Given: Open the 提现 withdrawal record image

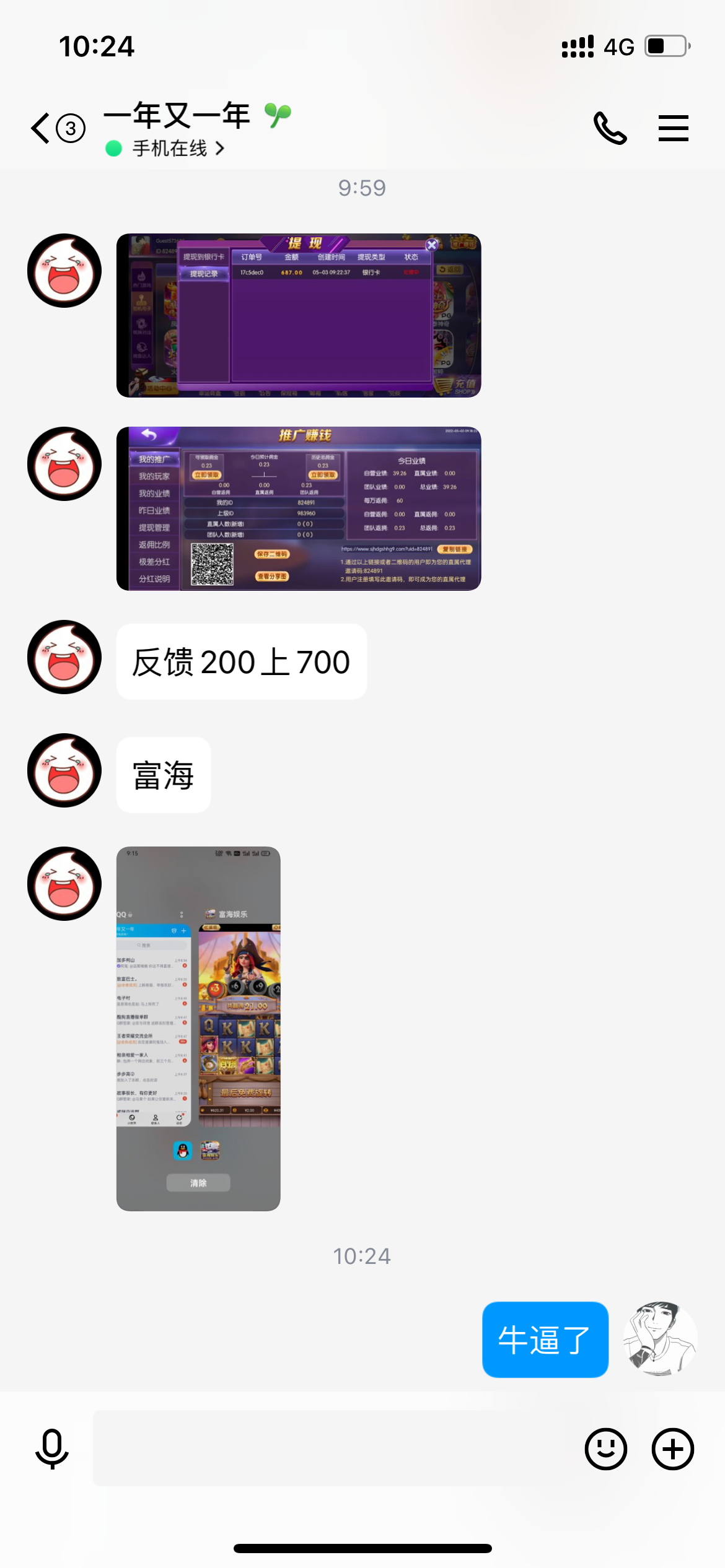Looking at the screenshot, I should pos(299,316).
